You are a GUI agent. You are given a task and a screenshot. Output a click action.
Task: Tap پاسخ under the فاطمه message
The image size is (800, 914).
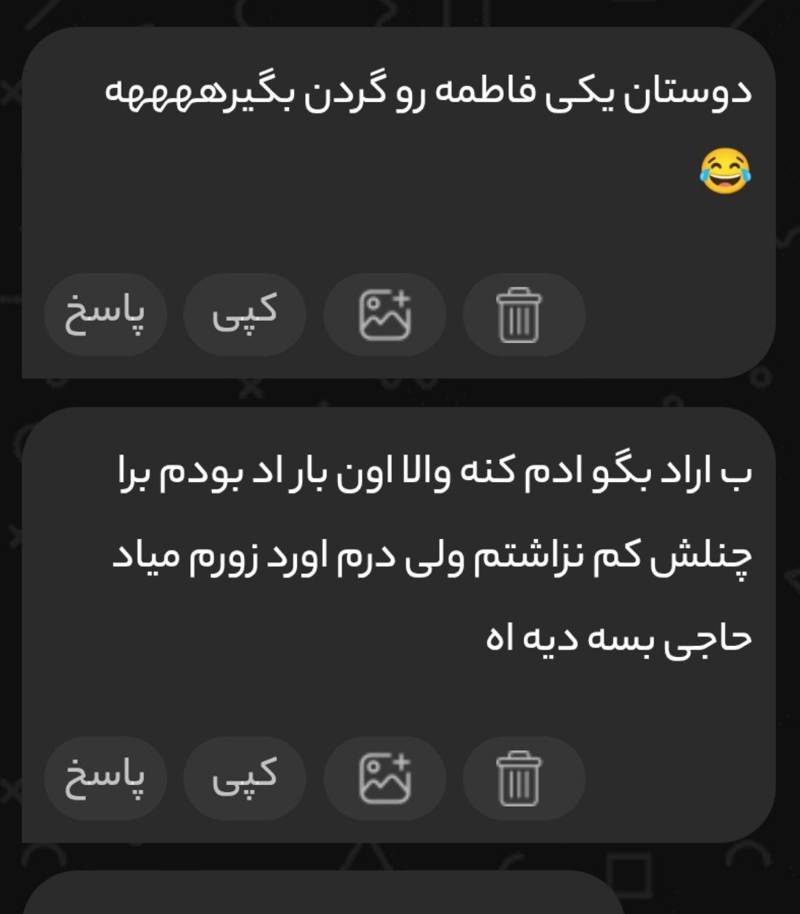[x=105, y=315]
